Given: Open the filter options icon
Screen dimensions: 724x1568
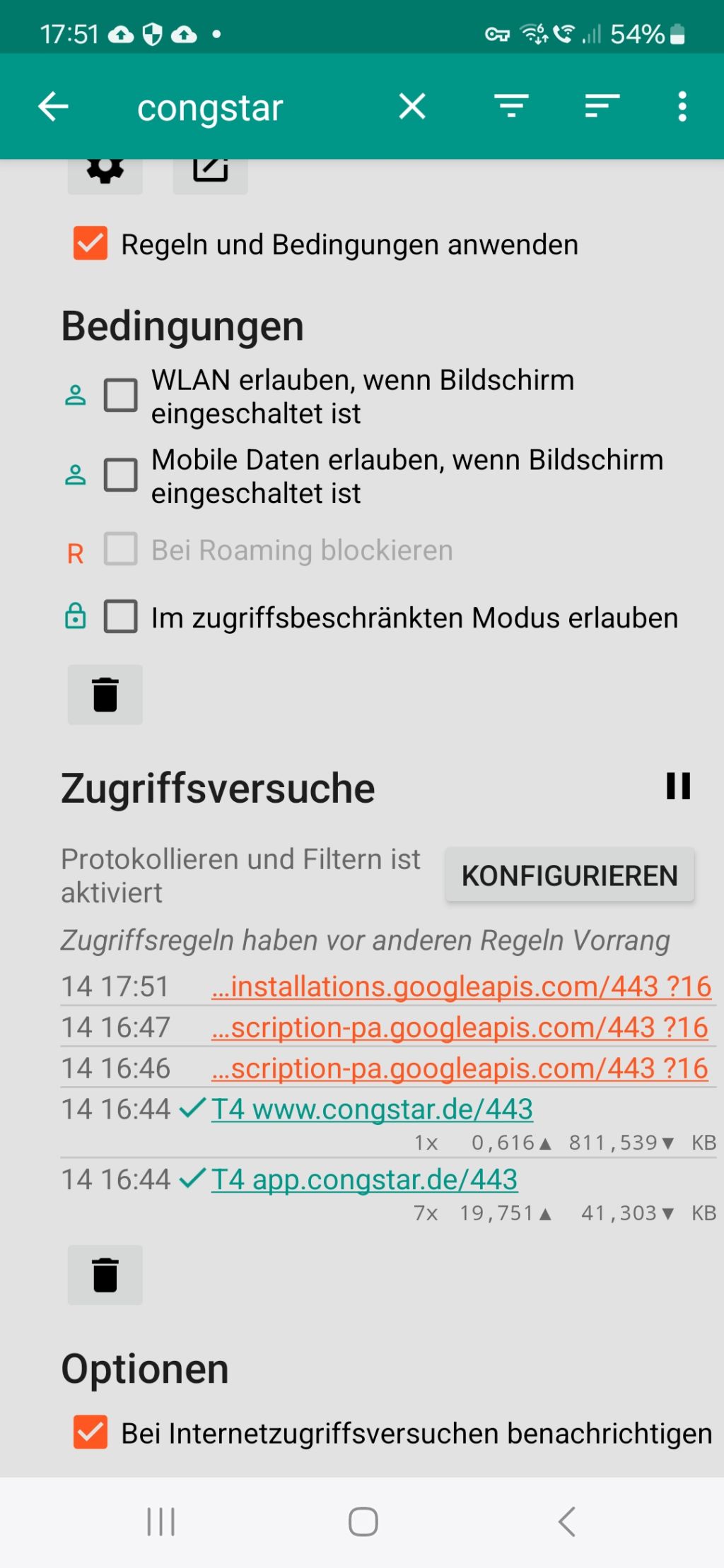Looking at the screenshot, I should click(511, 107).
